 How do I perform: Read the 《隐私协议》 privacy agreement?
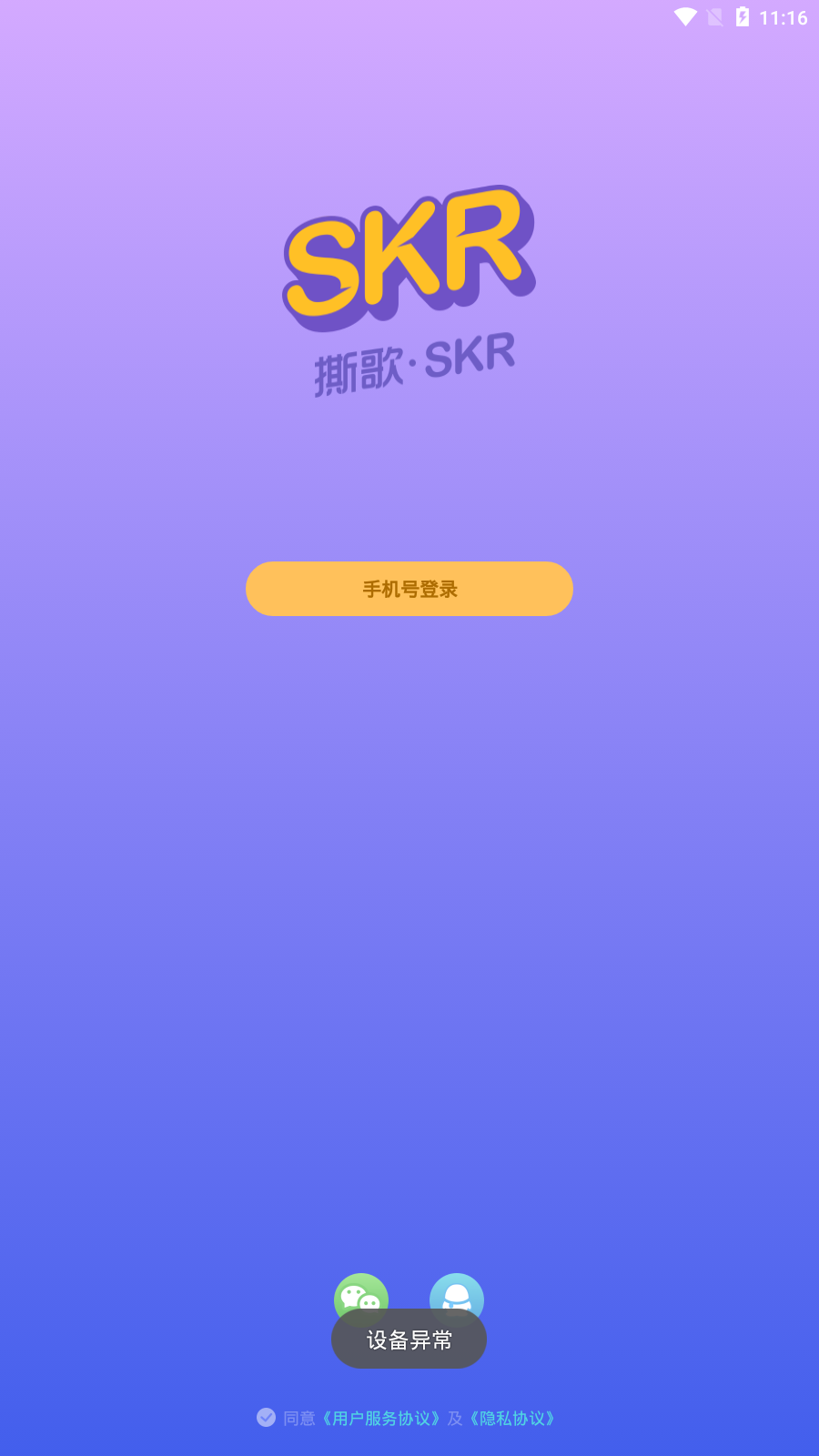click(x=512, y=1419)
